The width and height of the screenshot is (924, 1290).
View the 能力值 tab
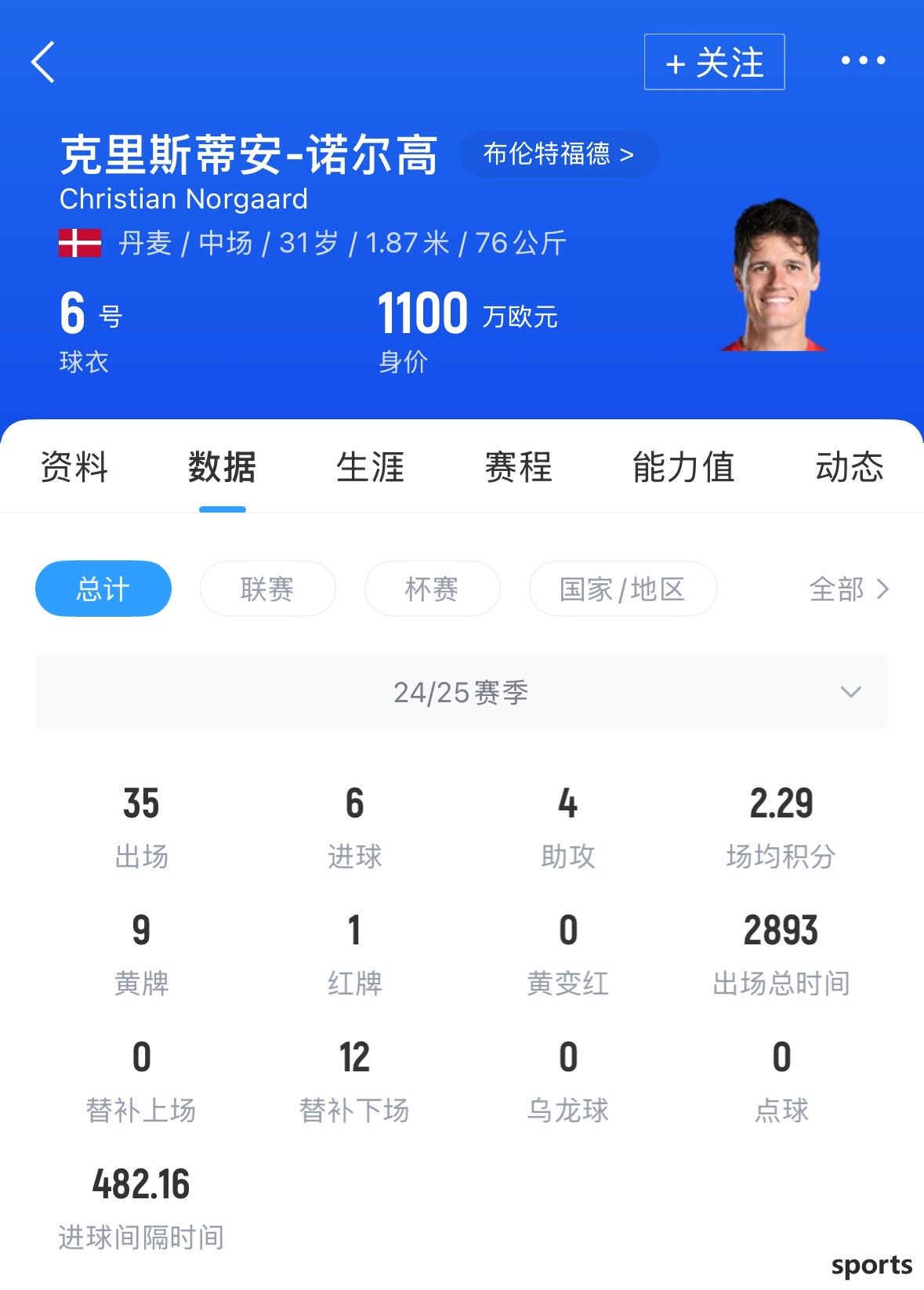[x=683, y=467]
